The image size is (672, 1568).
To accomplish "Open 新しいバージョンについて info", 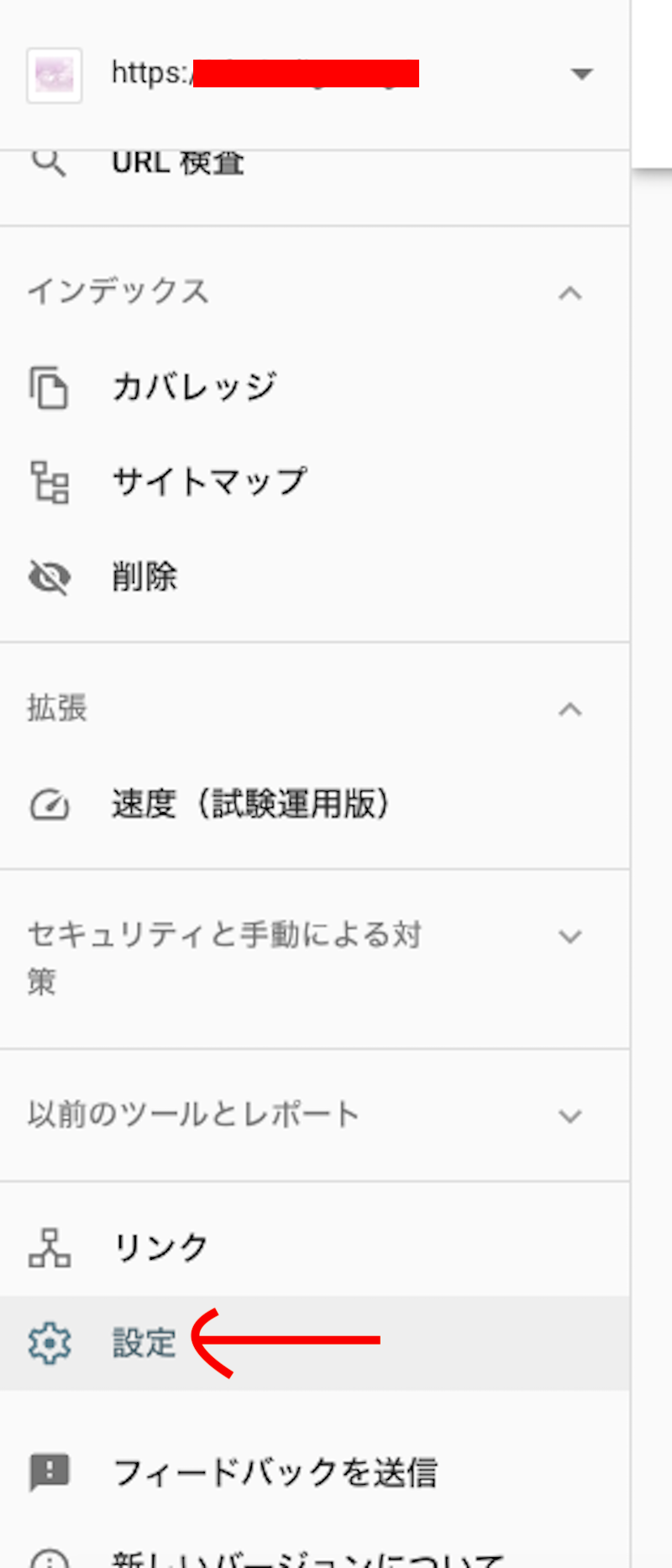I will 307,1555.
